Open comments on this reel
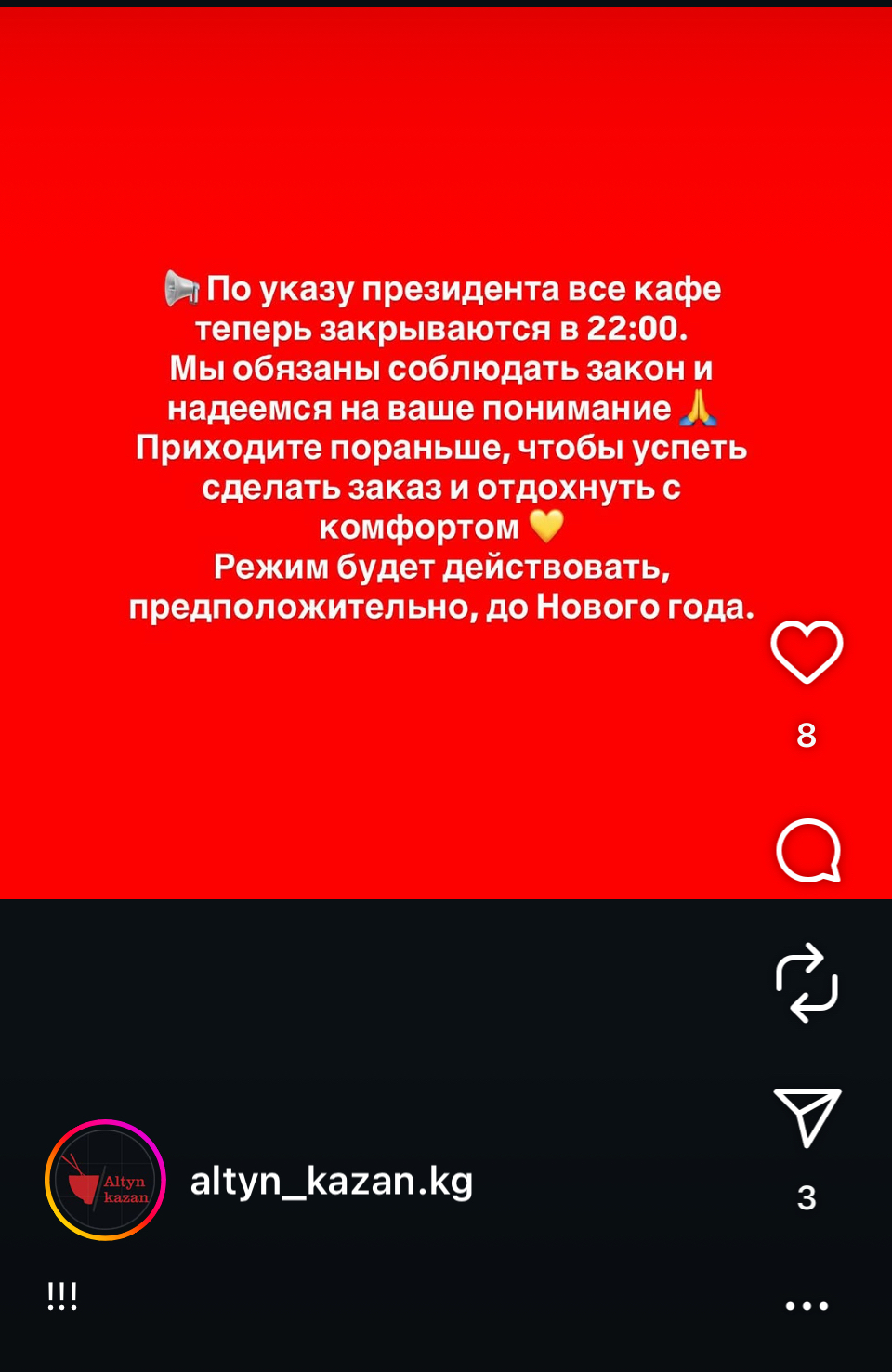This screenshot has width=892, height=1372. tap(807, 851)
